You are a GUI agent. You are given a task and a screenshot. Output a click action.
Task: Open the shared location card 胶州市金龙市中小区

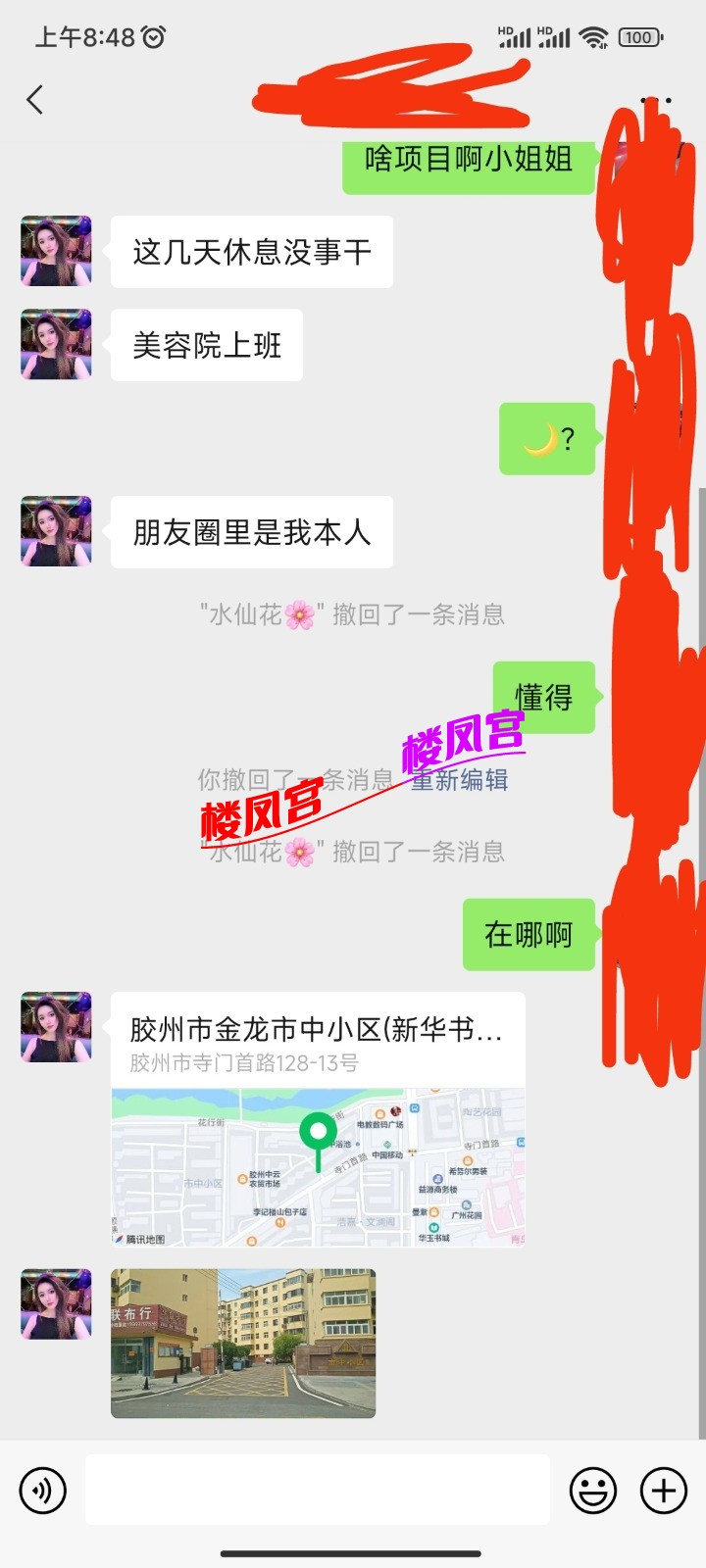[x=318, y=1119]
